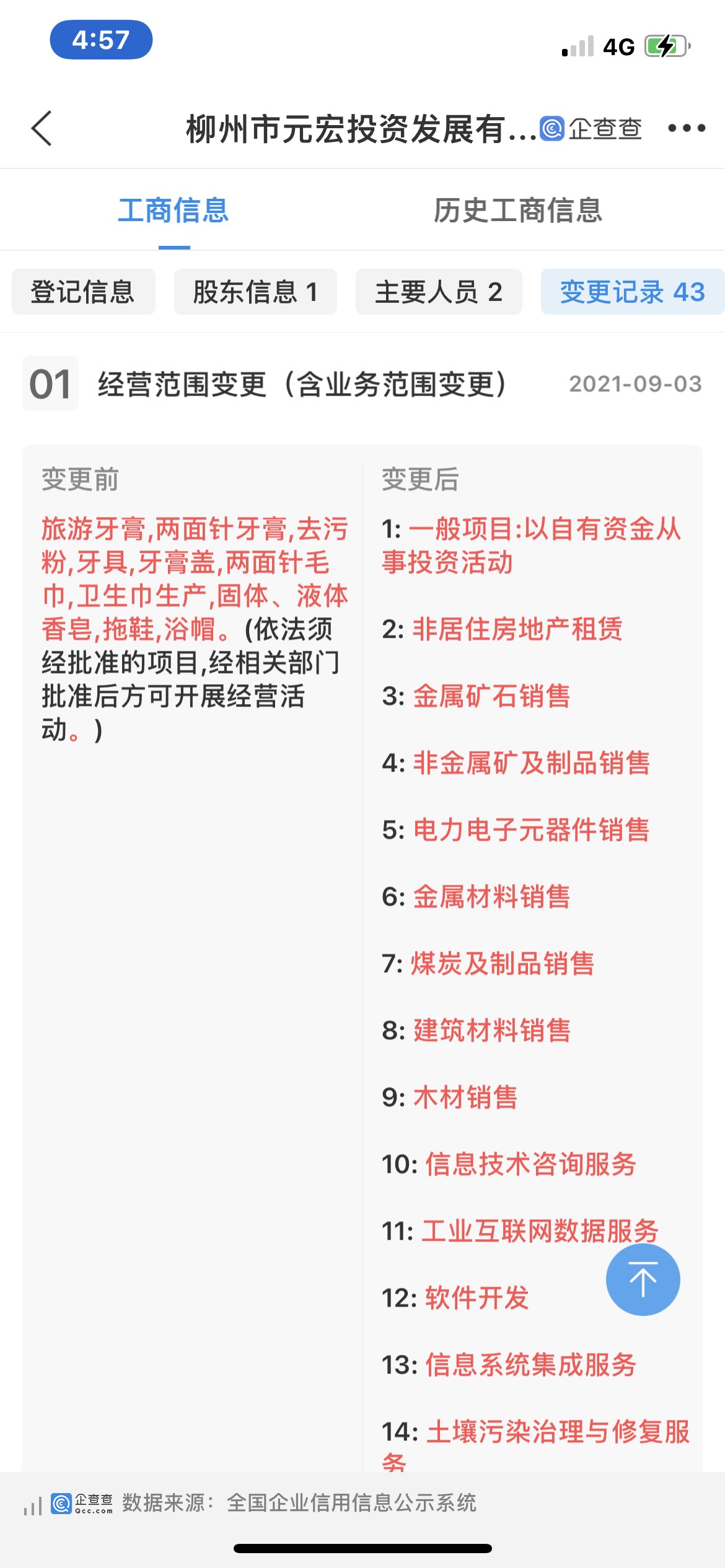Tap the scroll-to-top floating arrow button

(x=643, y=1281)
